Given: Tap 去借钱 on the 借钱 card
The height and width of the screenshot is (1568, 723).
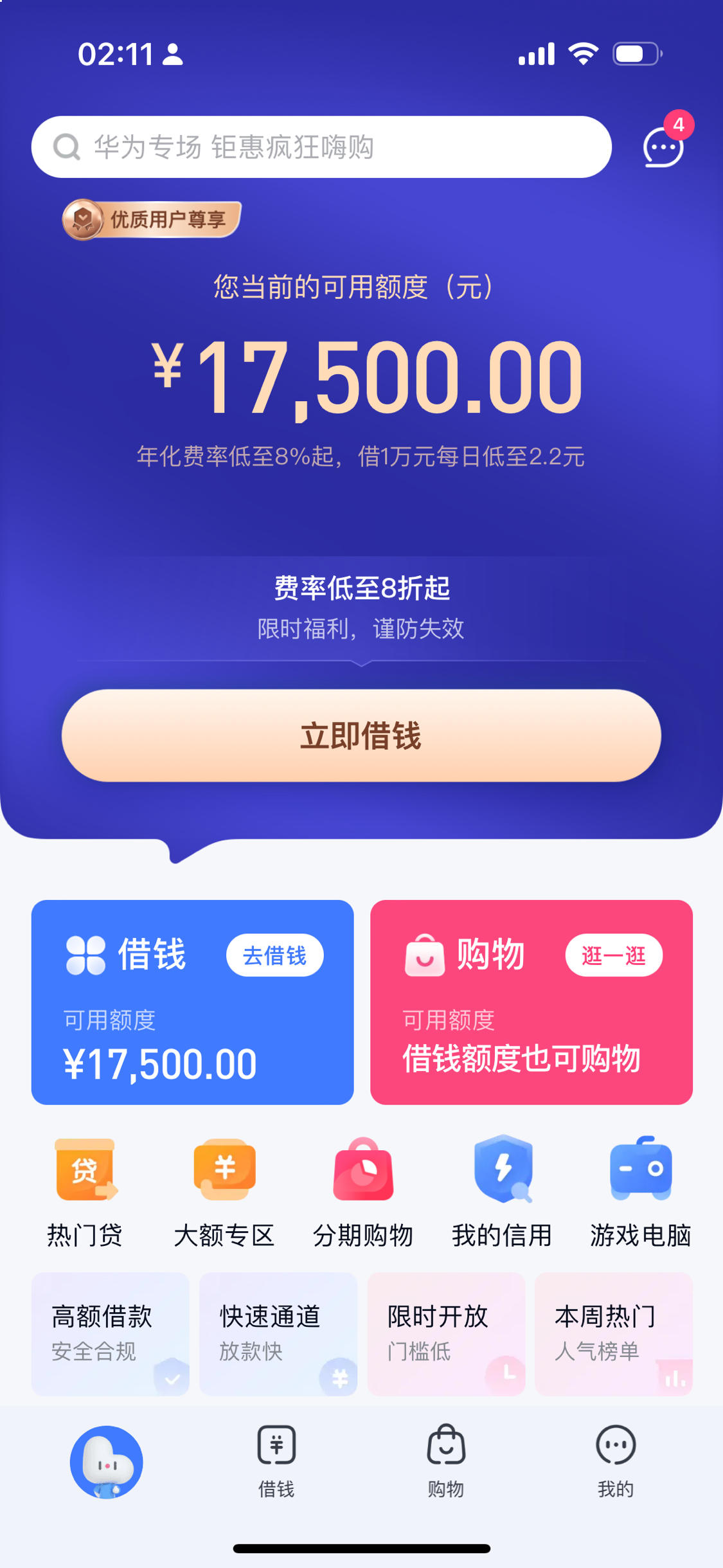Looking at the screenshot, I should point(274,955).
